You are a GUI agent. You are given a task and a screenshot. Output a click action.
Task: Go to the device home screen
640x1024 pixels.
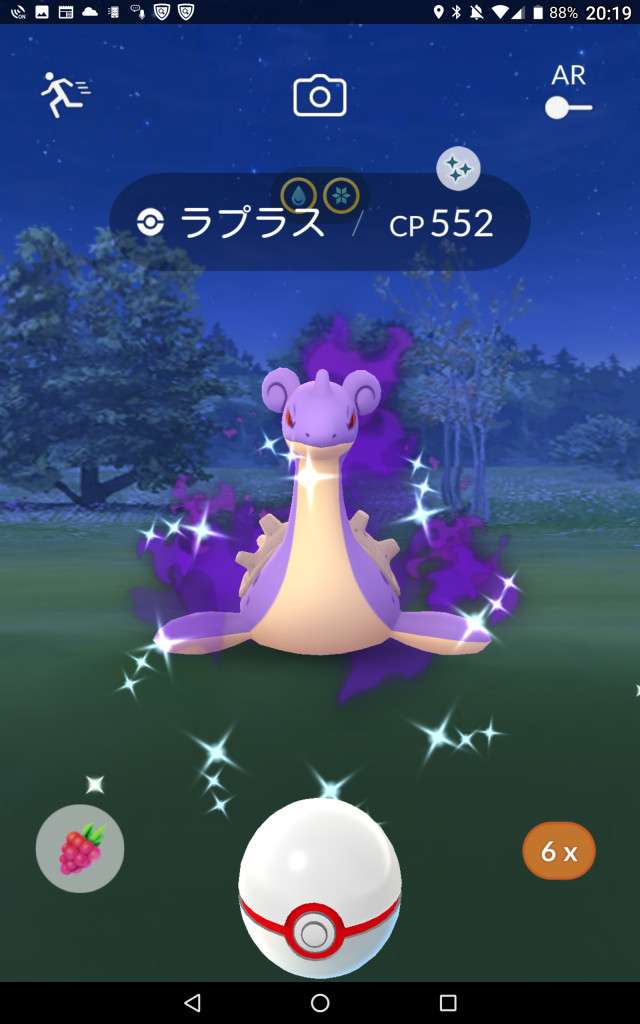click(x=320, y=1002)
